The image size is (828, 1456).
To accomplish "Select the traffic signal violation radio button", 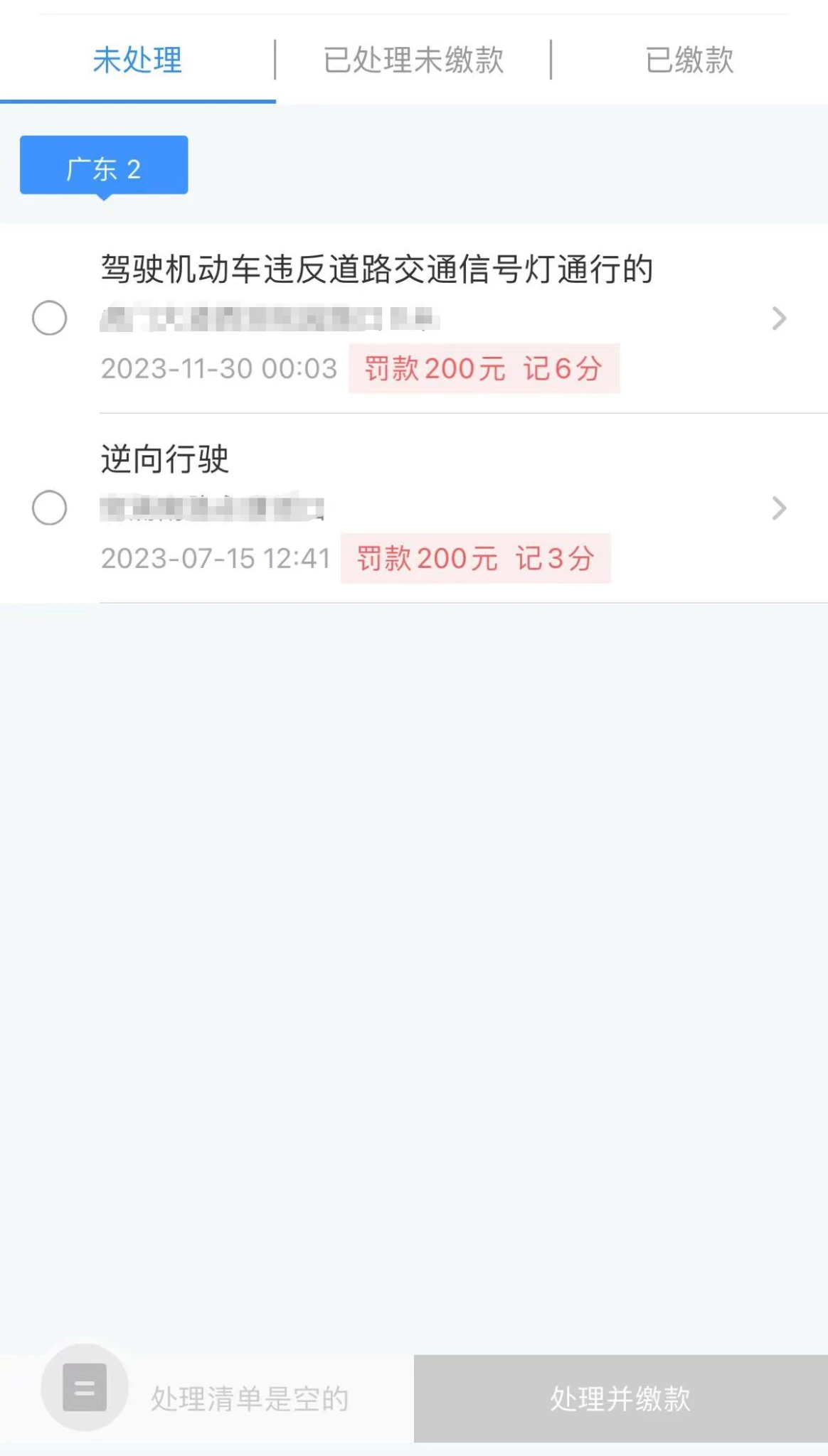I will (x=50, y=318).
